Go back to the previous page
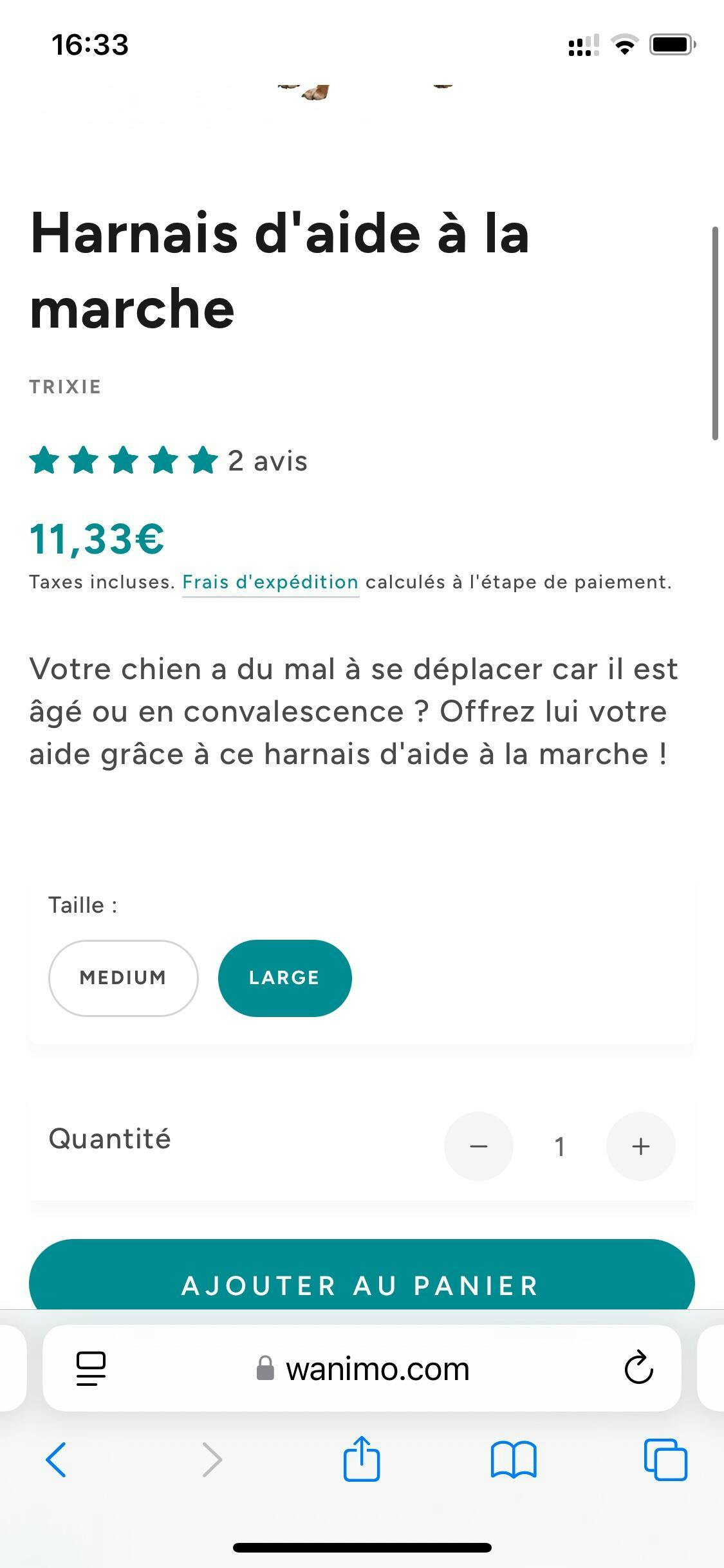Screen dimensions: 724x1568 point(56,1460)
